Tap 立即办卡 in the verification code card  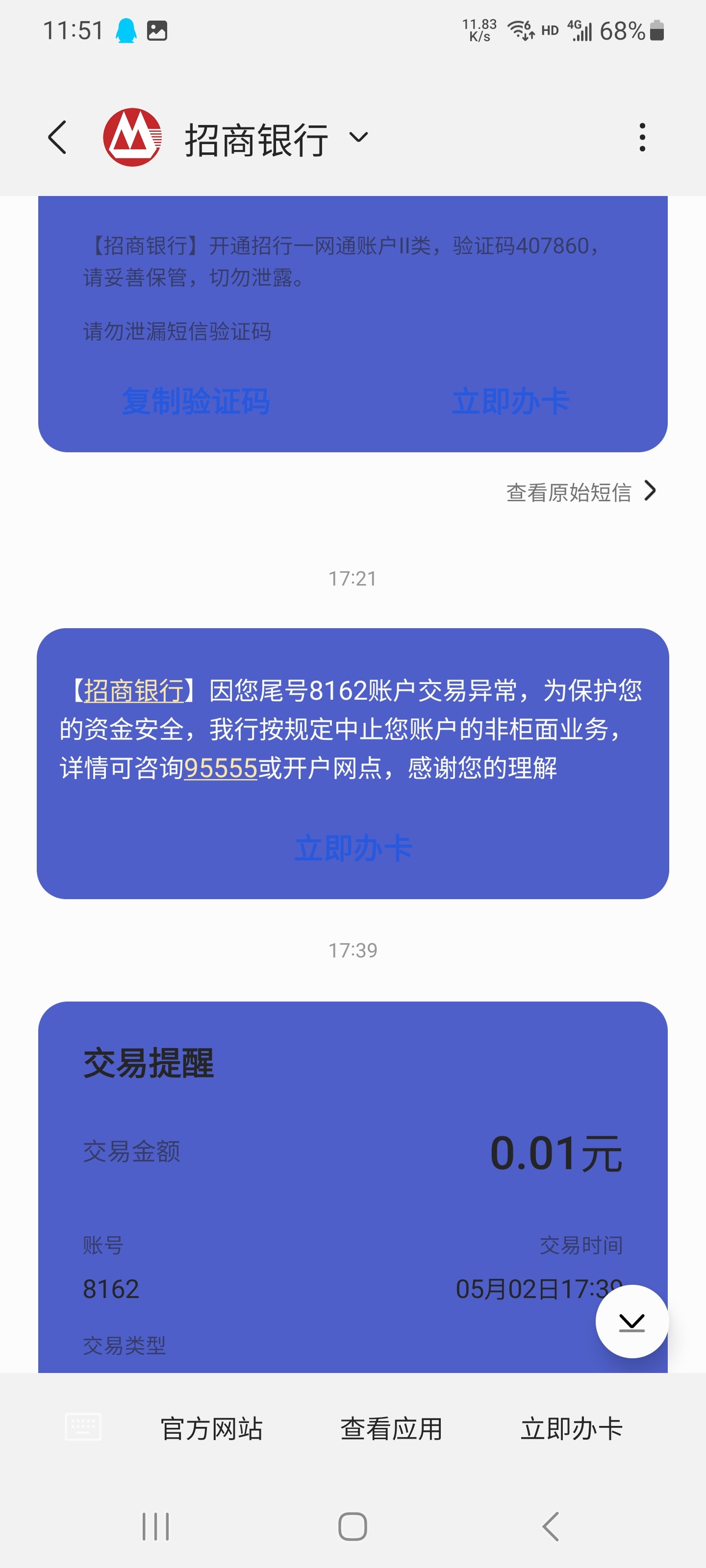tap(510, 402)
